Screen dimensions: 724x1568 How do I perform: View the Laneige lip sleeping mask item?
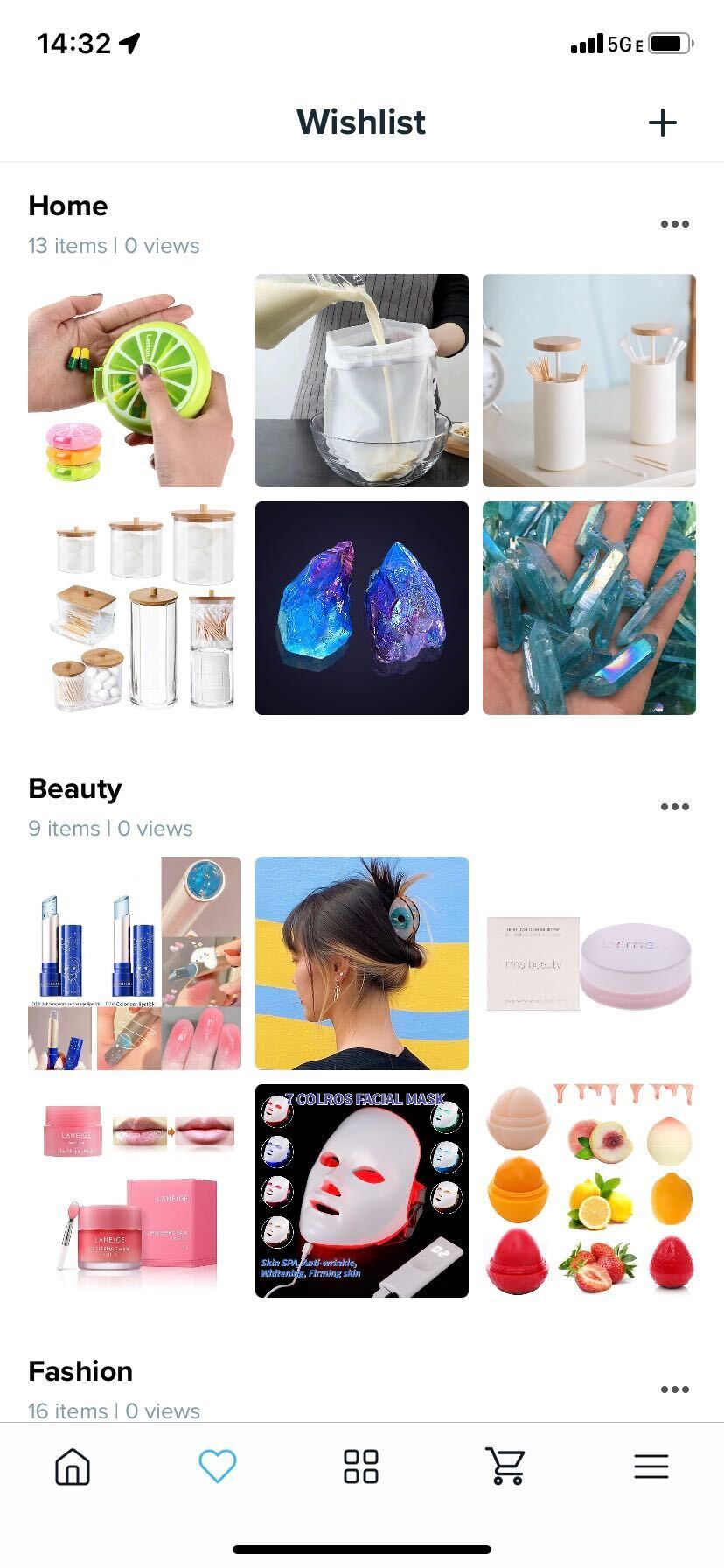135,1191
